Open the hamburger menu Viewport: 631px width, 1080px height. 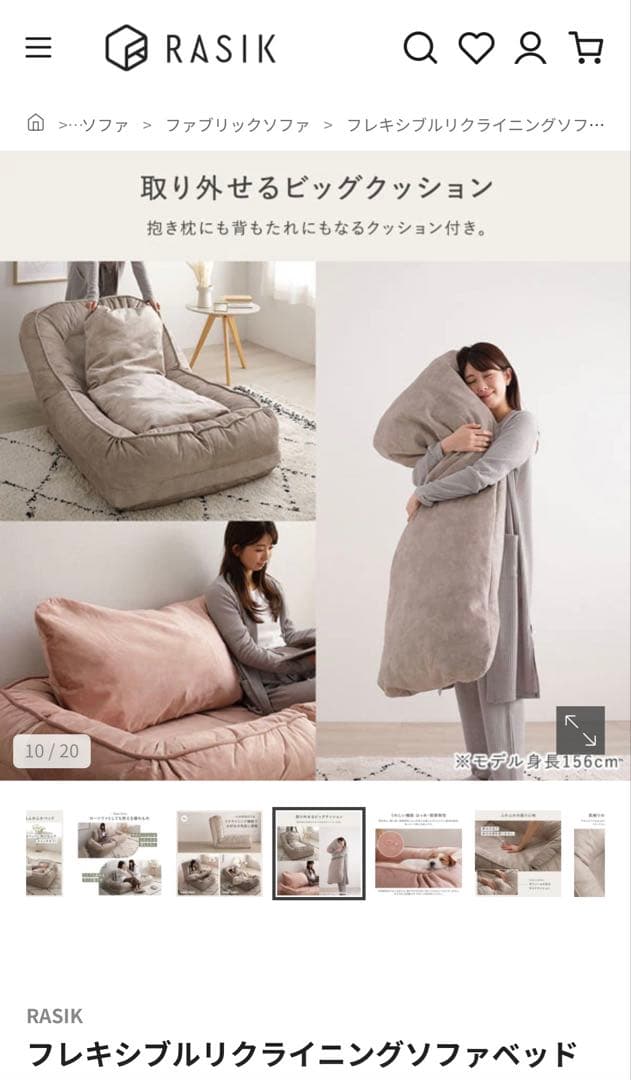[x=38, y=48]
